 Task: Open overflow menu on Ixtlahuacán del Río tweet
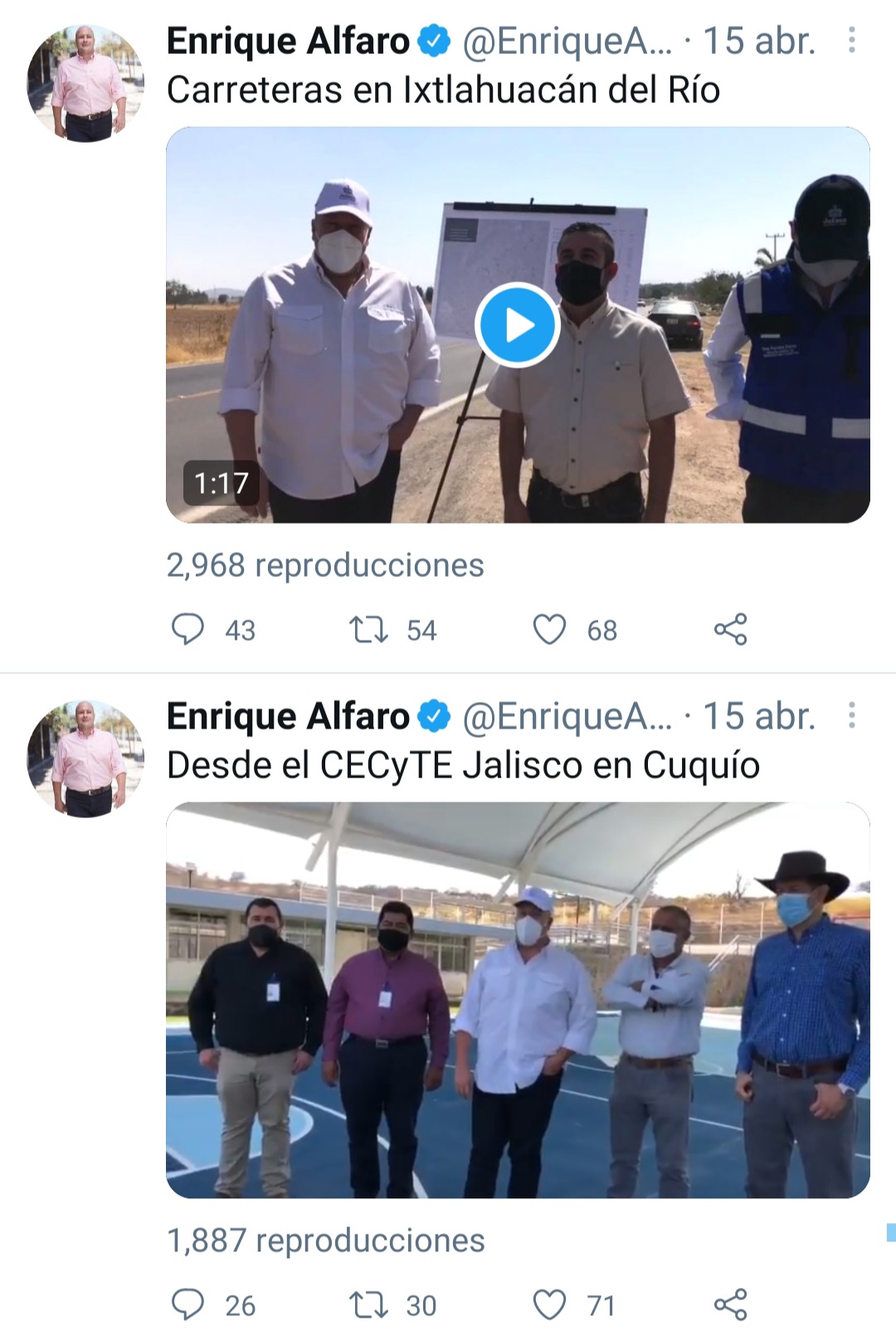(851, 41)
